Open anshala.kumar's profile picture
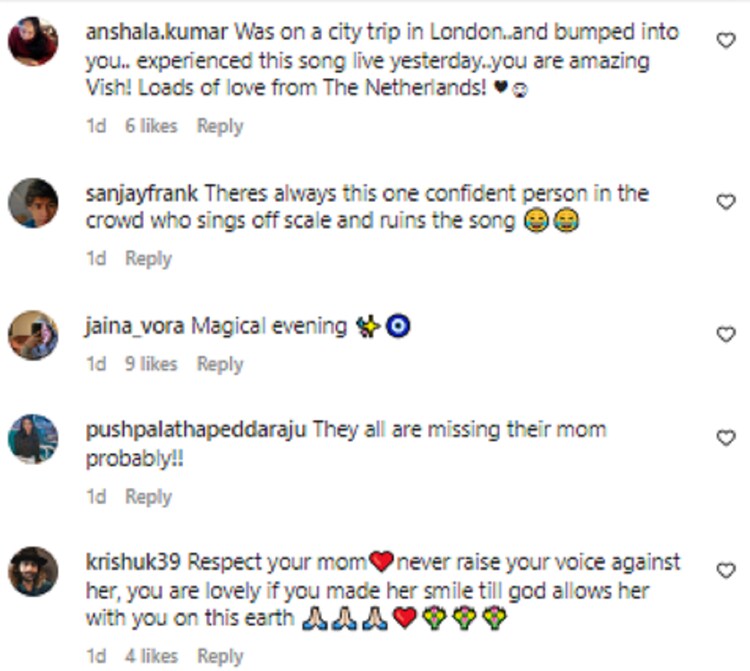Viewport: 750px width, 671px height. coord(33,41)
